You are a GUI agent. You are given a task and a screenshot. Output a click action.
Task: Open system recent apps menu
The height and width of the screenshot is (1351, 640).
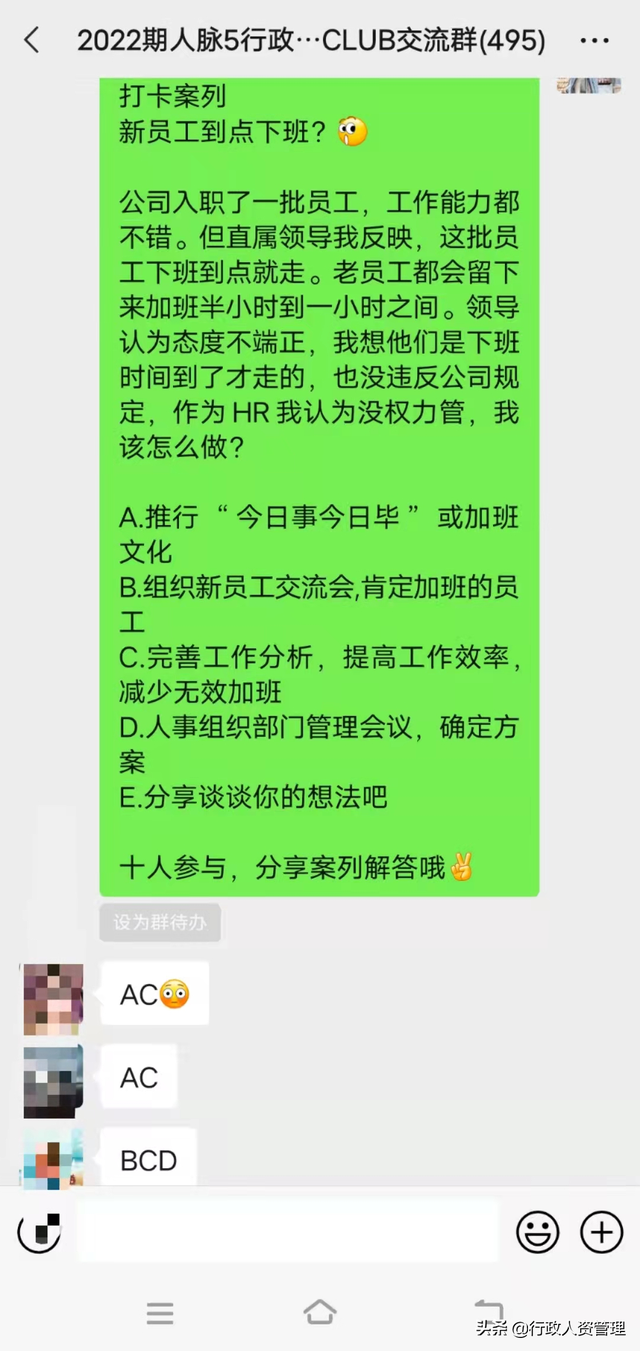tap(160, 1313)
